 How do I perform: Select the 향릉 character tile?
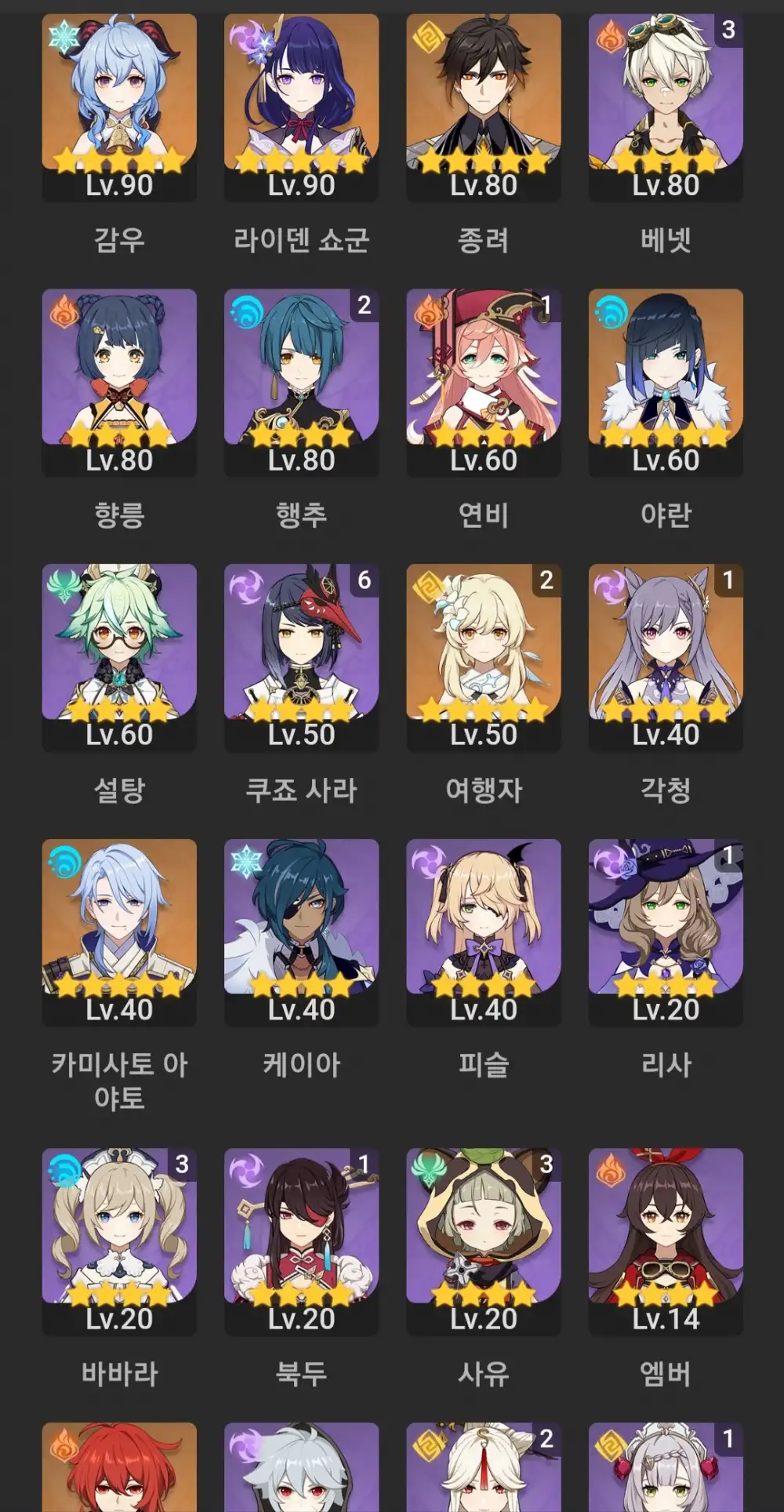pyautogui.click(x=119, y=381)
